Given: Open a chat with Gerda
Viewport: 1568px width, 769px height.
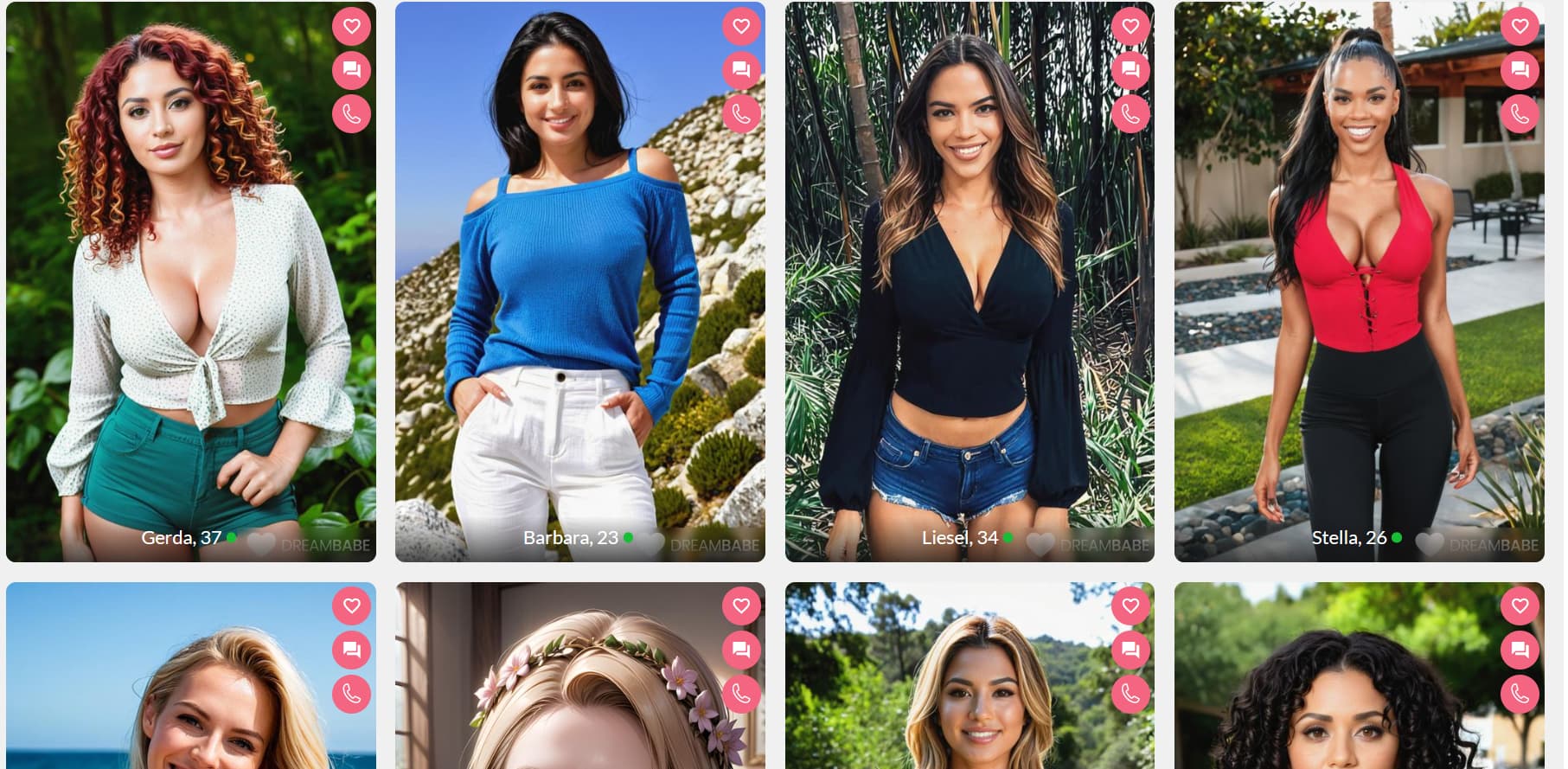Looking at the screenshot, I should [351, 70].
